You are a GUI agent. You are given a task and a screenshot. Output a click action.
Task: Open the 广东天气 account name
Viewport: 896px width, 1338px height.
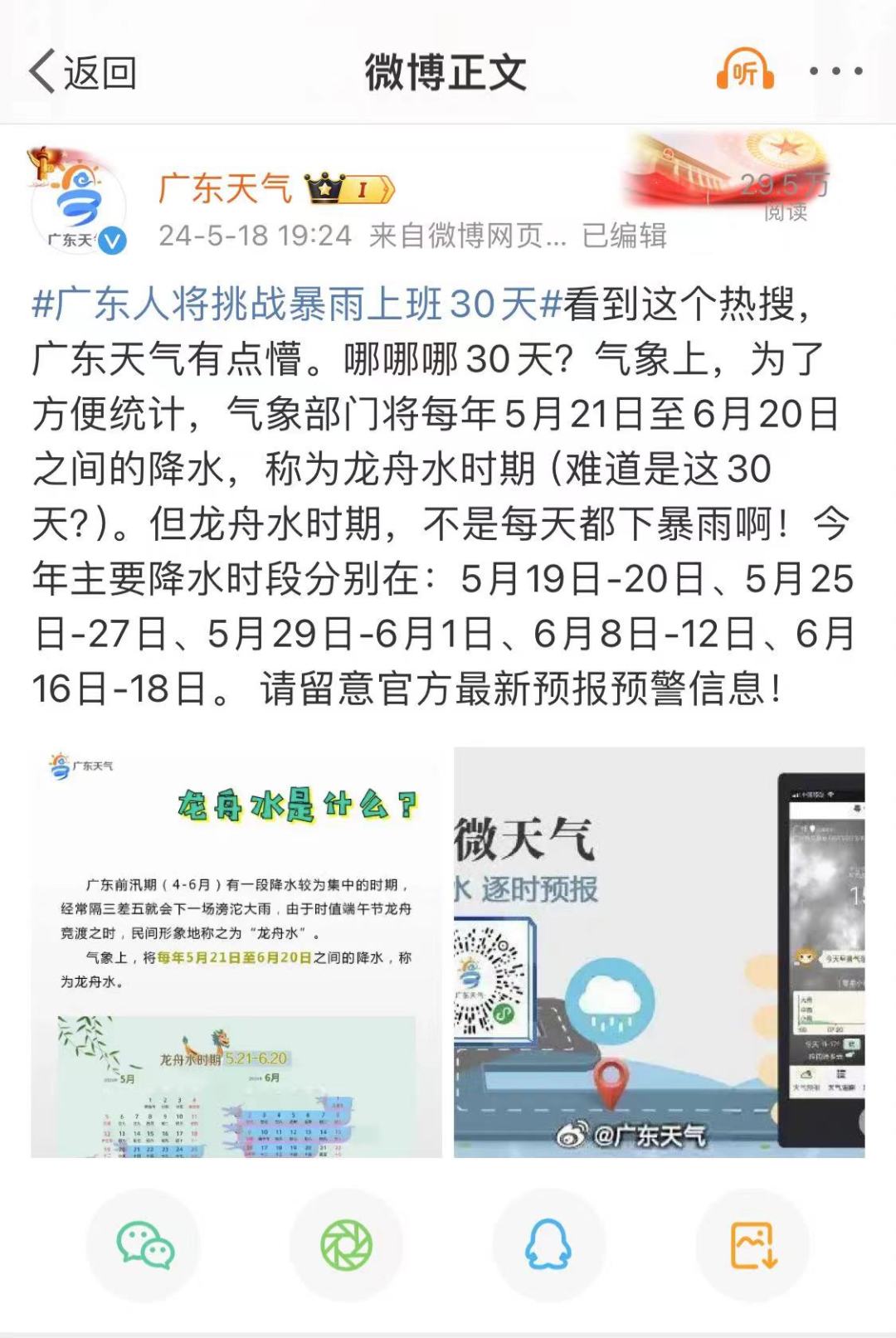226,188
